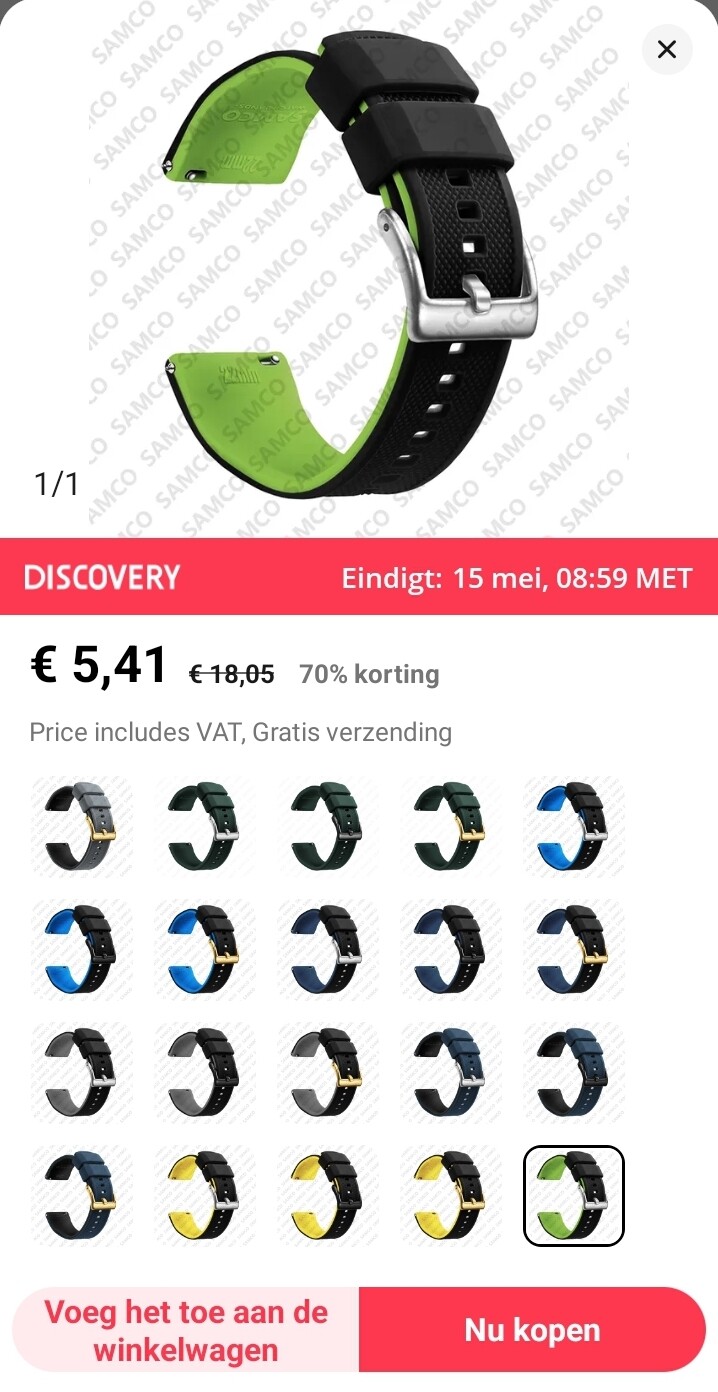Select yellow lined strap with gold buckle

click(451, 1196)
